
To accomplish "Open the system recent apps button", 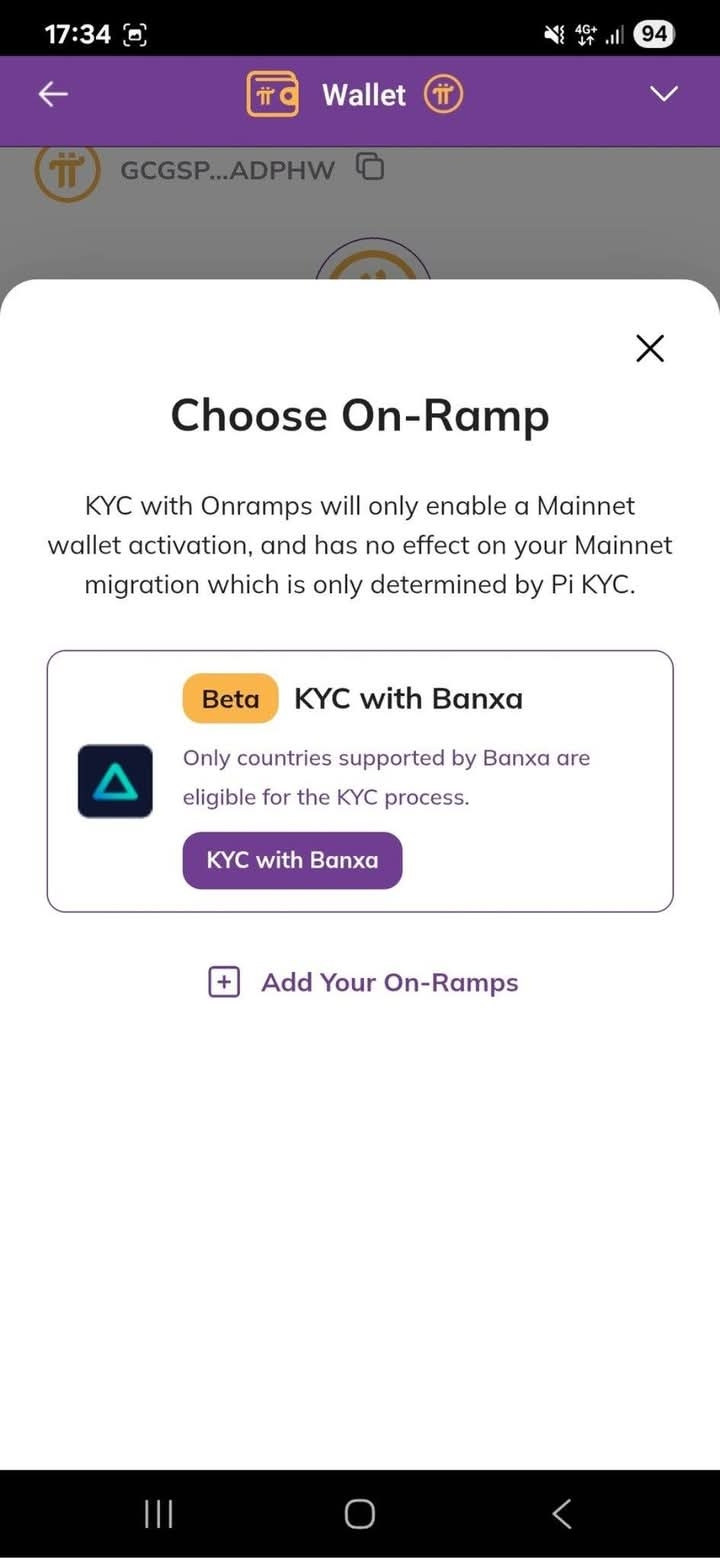I will coord(159,1514).
